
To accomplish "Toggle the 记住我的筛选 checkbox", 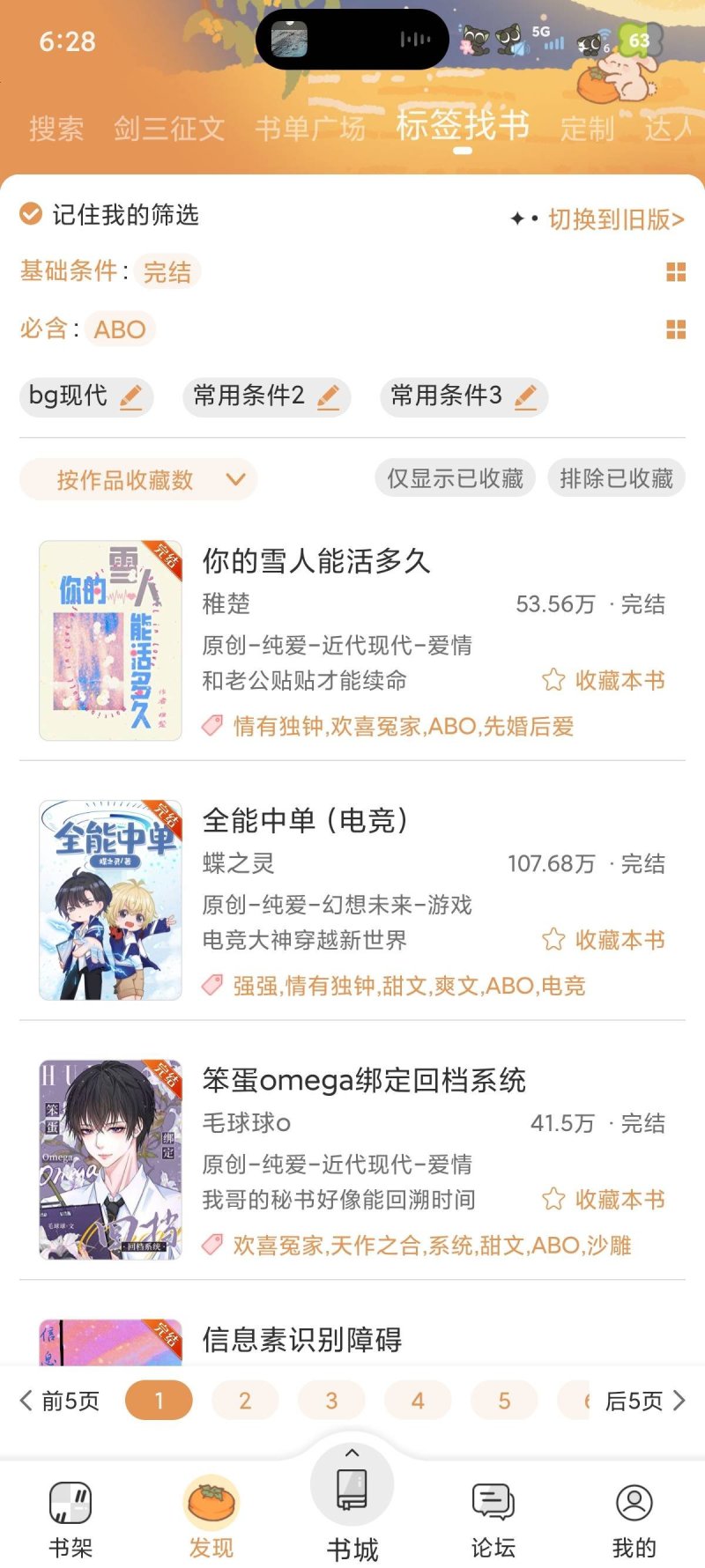I will coord(31,214).
